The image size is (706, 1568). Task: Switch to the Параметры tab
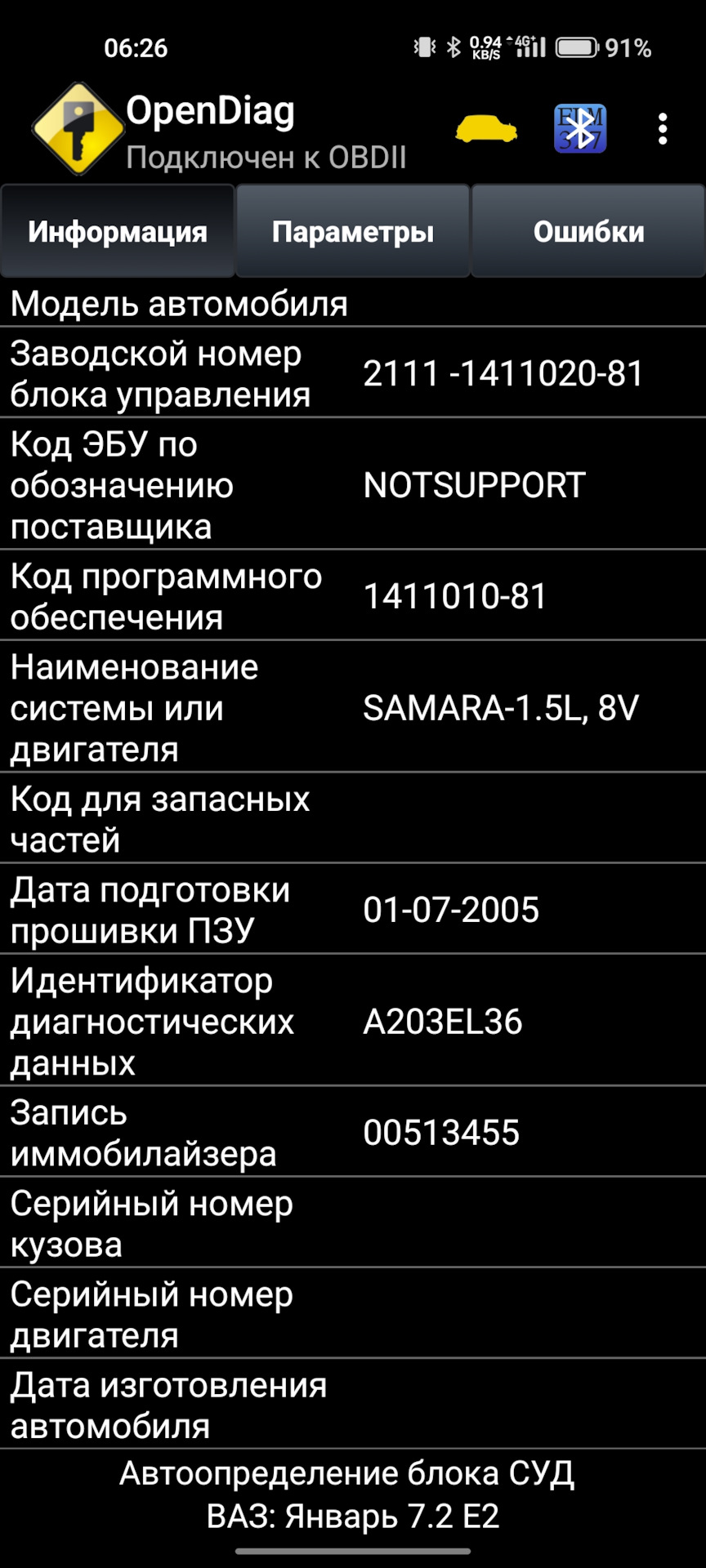click(353, 232)
